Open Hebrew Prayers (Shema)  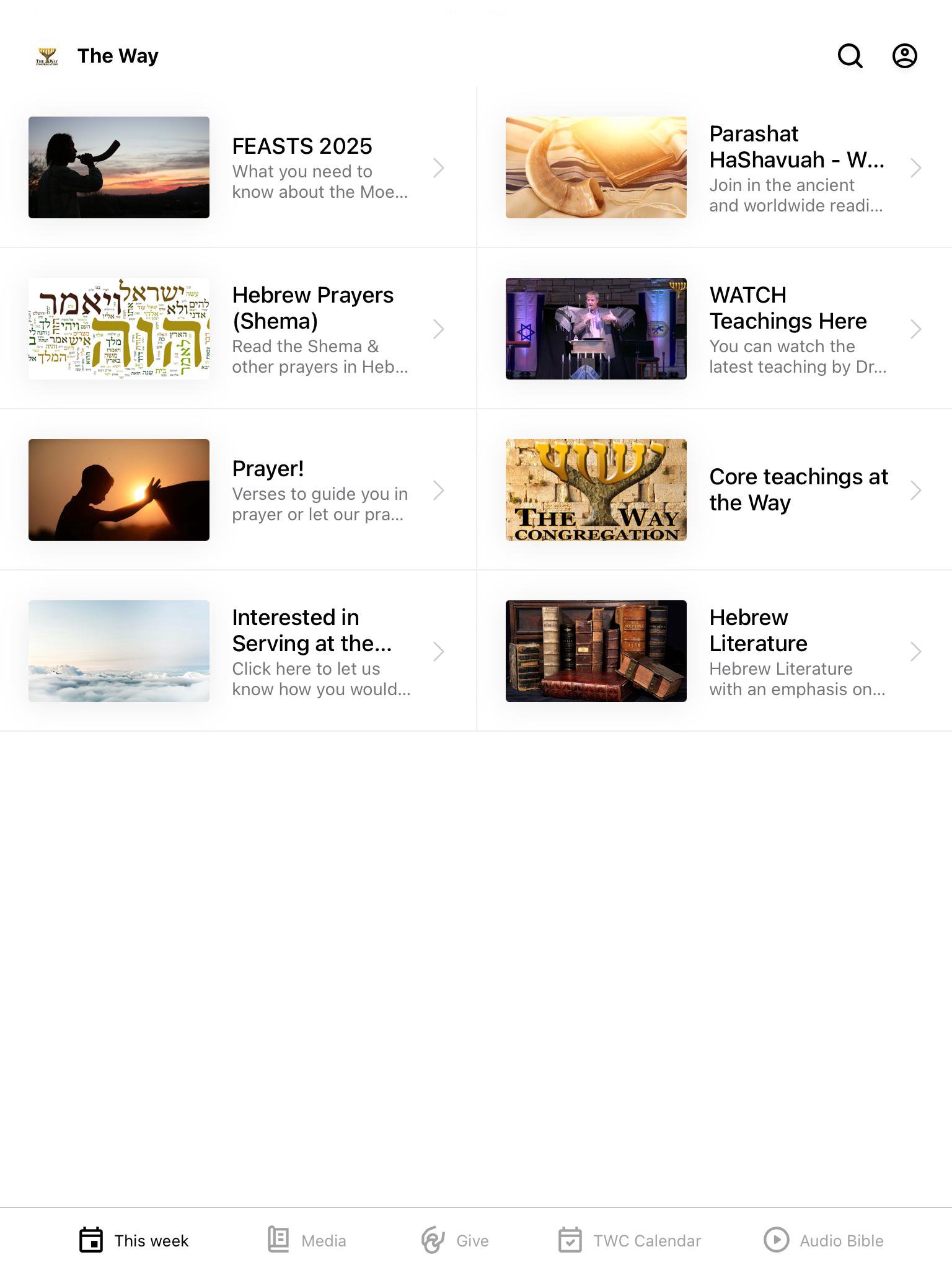[238, 329]
